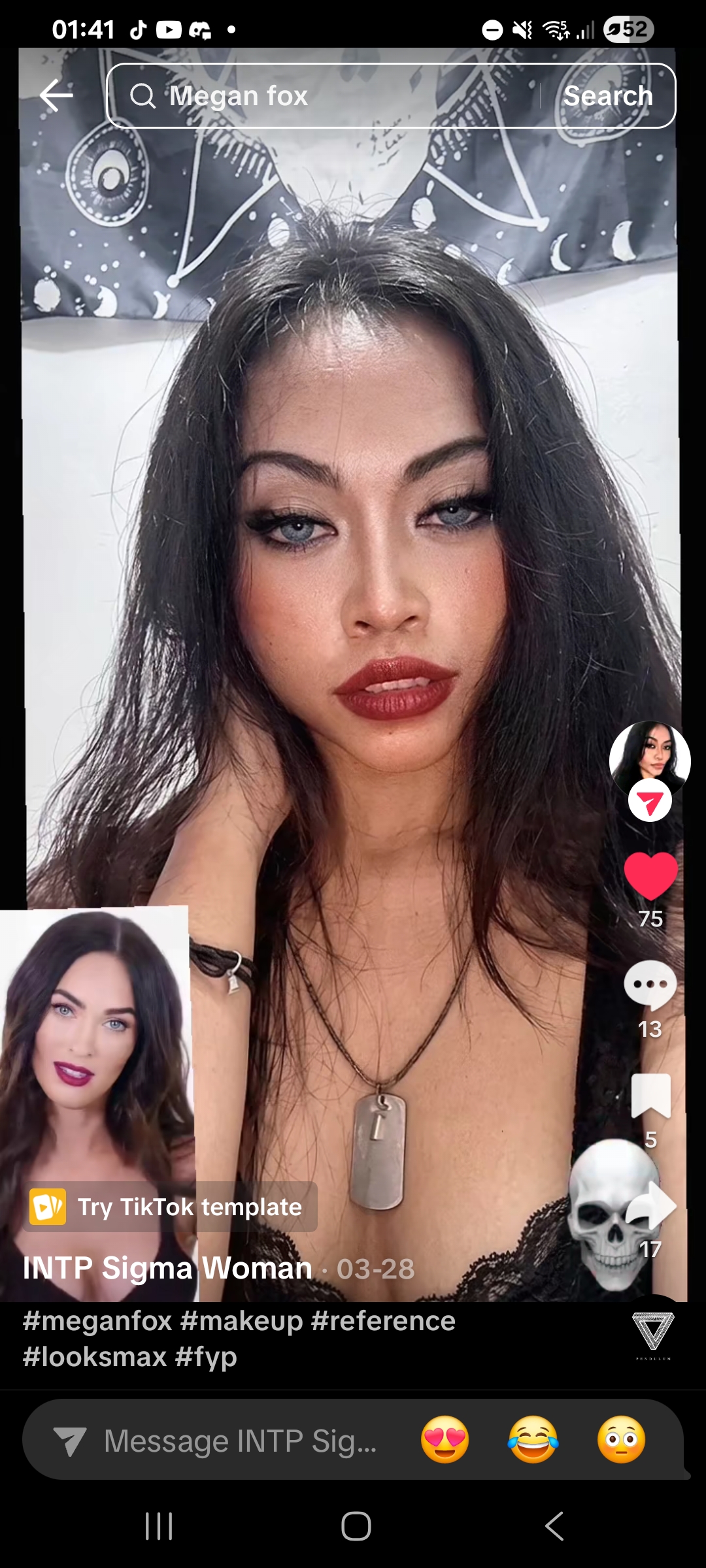Viewport: 706px width, 1568px height.
Task: Open INTP Sigma Woman's profile name
Action: tap(167, 1268)
